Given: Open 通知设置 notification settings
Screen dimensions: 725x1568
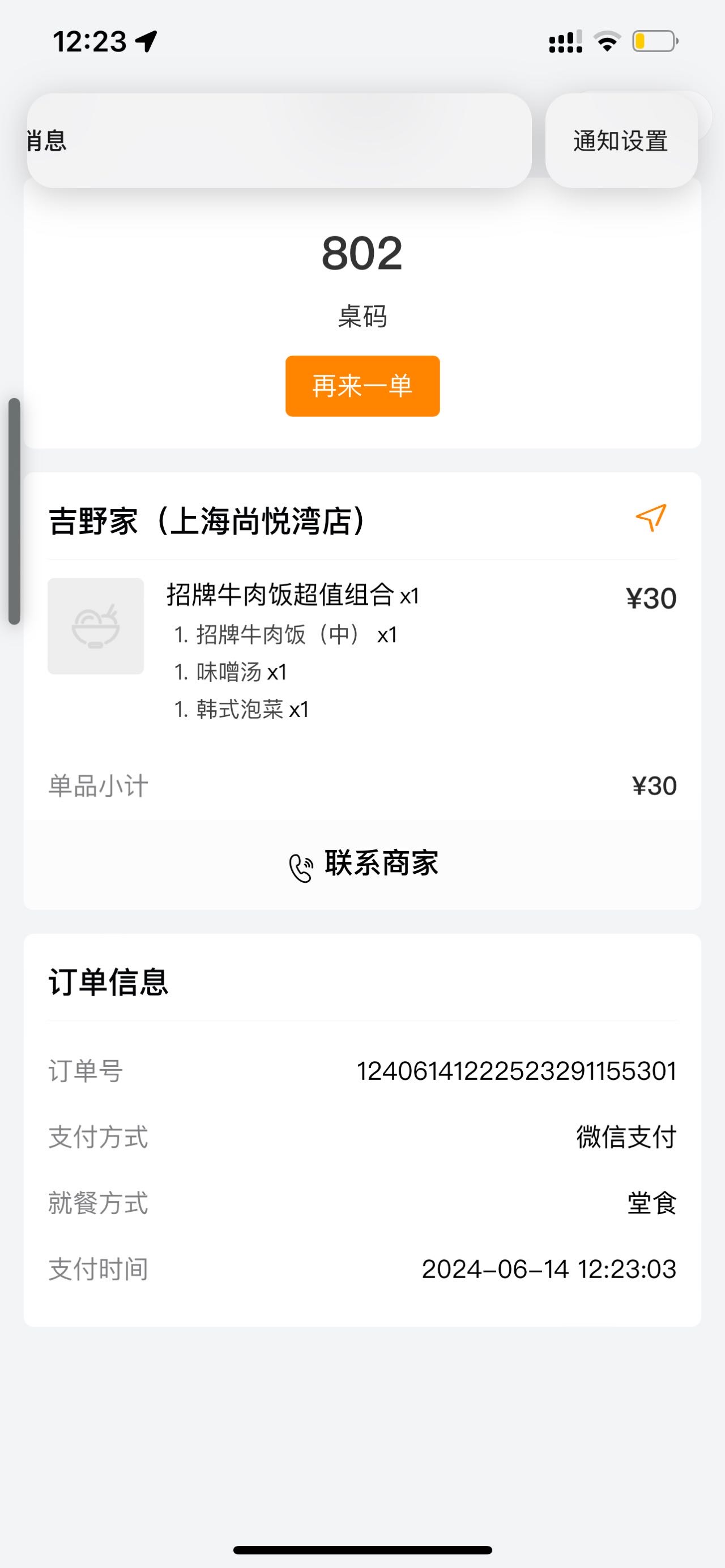Looking at the screenshot, I should coord(621,140).
